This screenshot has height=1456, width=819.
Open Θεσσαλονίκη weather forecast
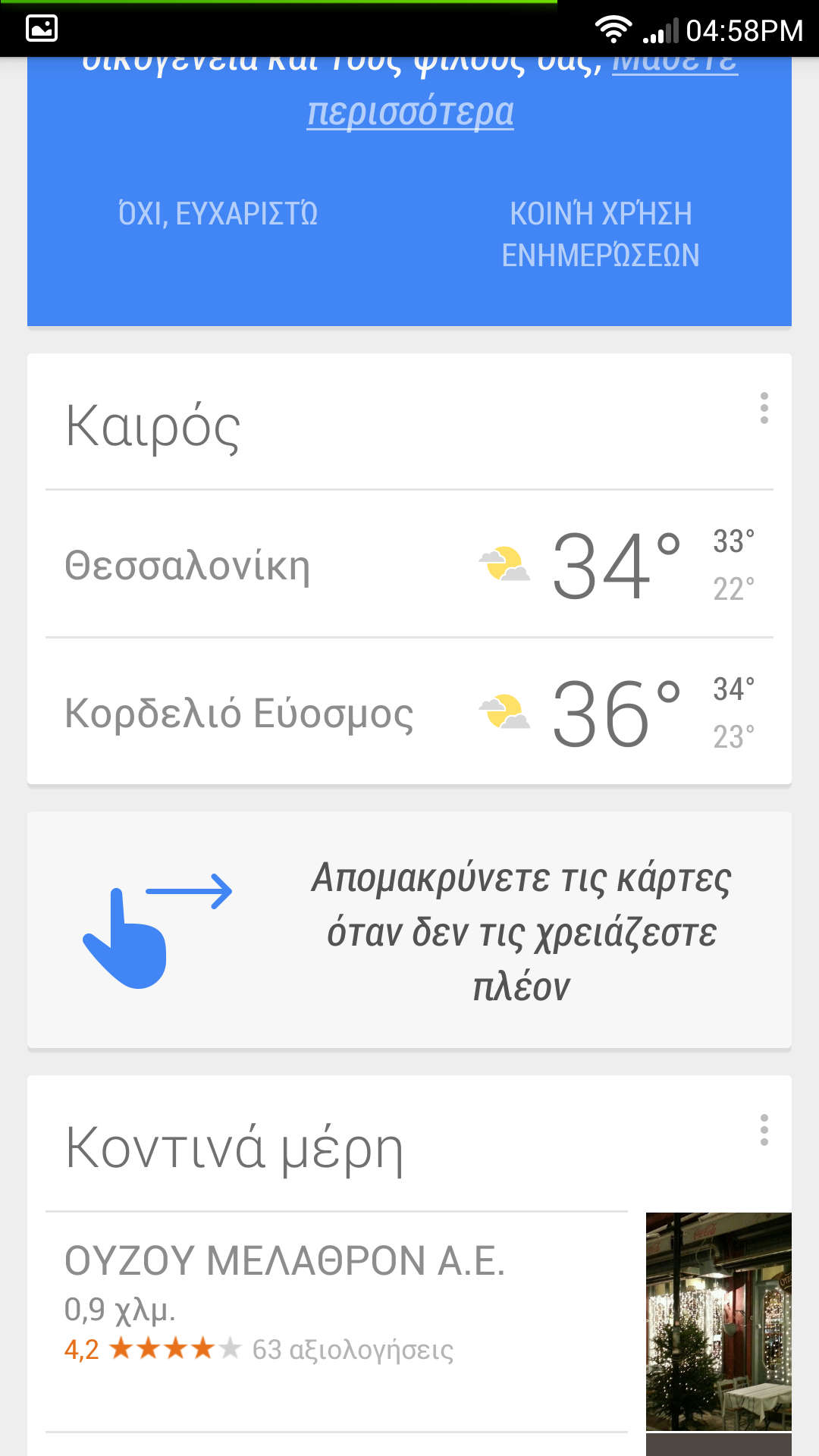[409, 565]
